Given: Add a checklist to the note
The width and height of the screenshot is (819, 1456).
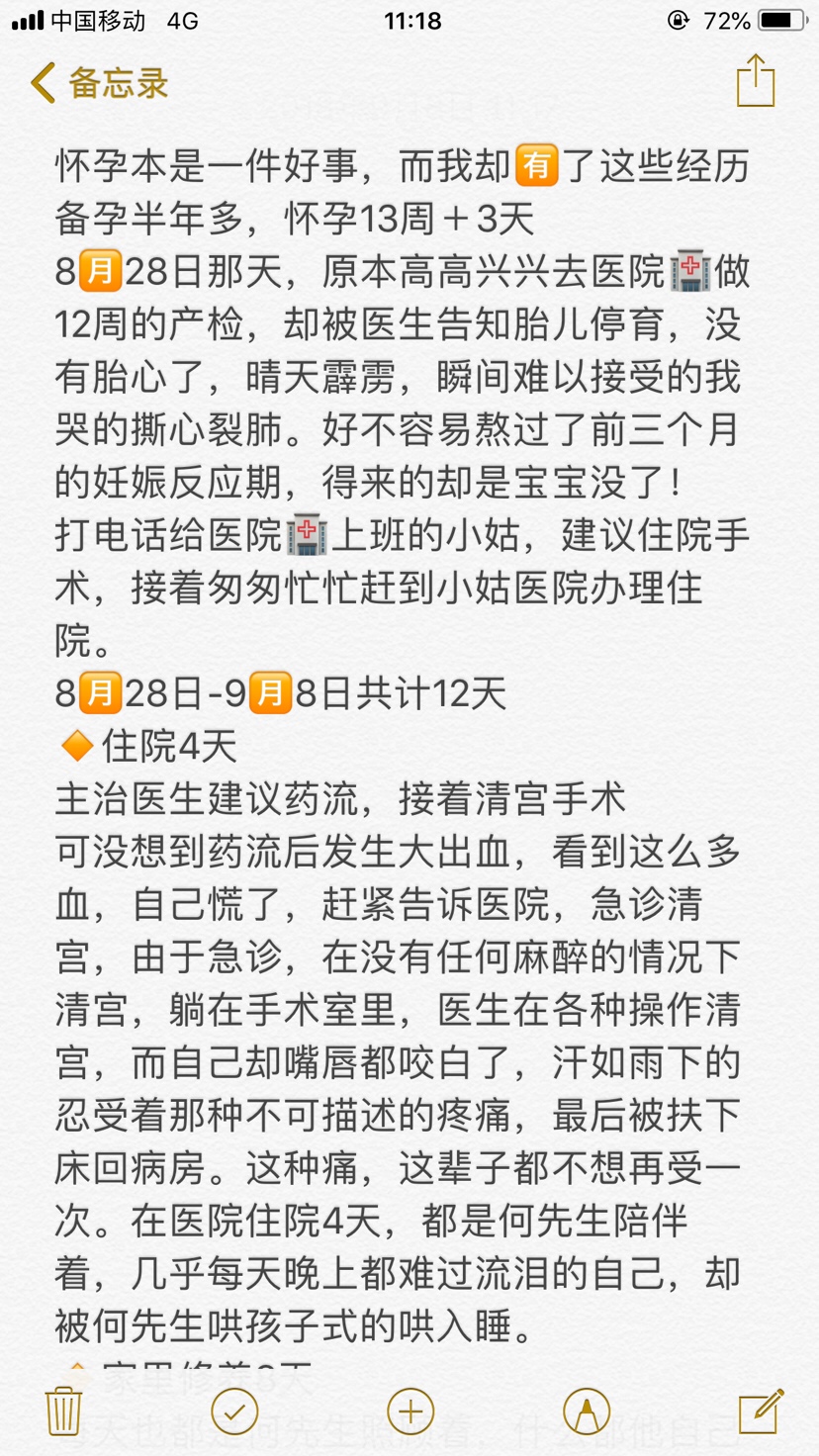Looking at the screenshot, I should pos(235,1410).
